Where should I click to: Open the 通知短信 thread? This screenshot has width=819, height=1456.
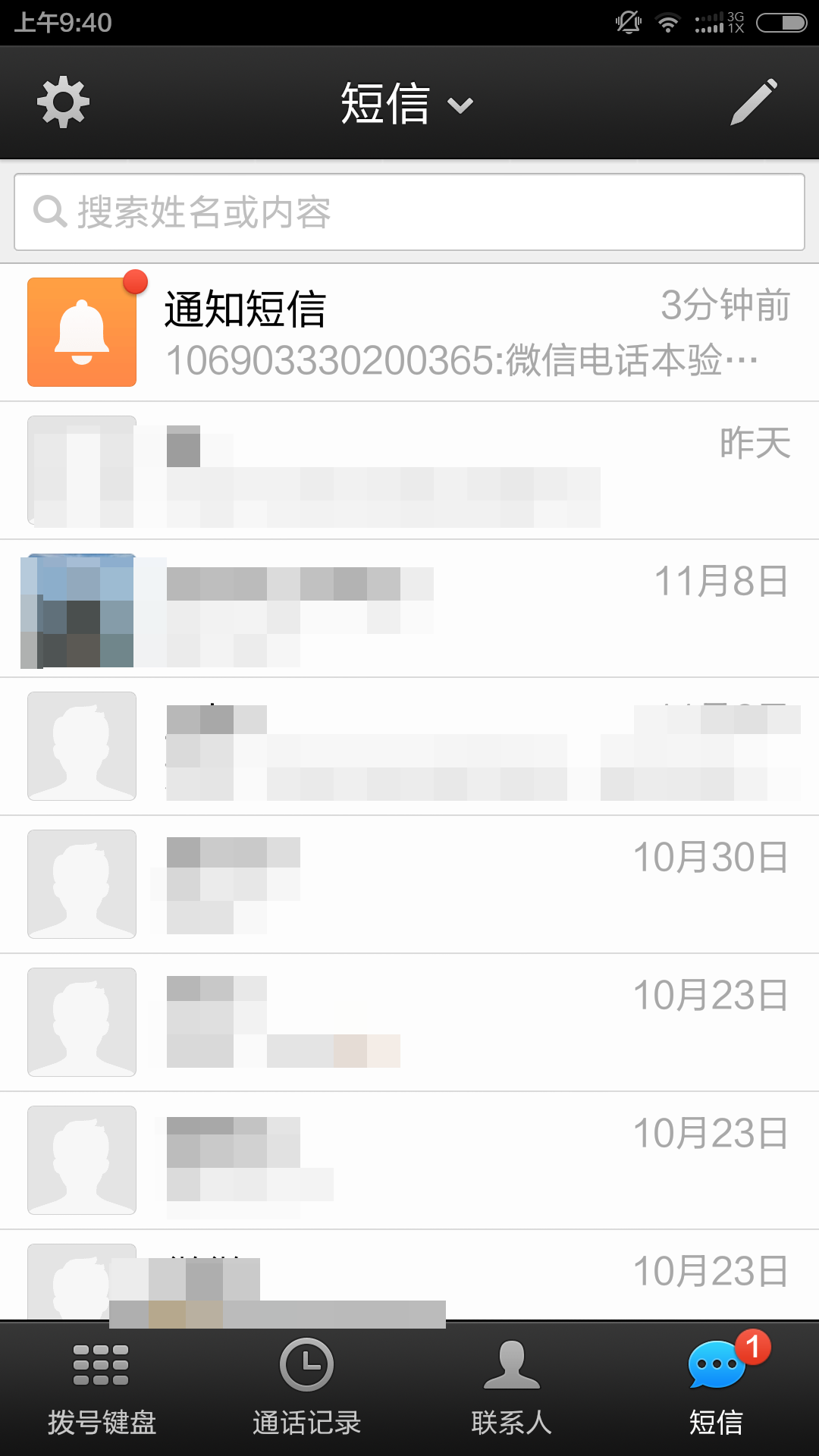point(409,332)
